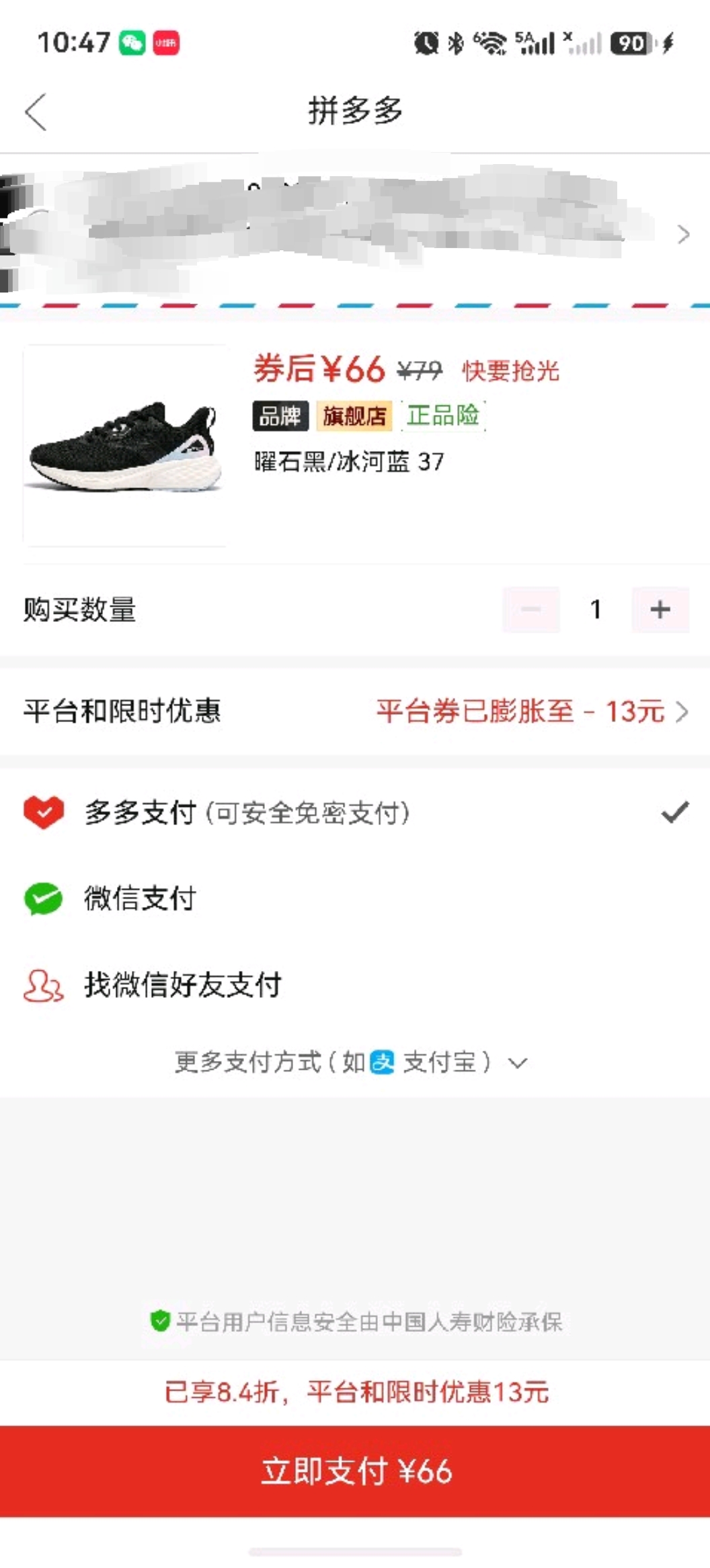Decrease purchase quantity with minus button

click(x=531, y=610)
